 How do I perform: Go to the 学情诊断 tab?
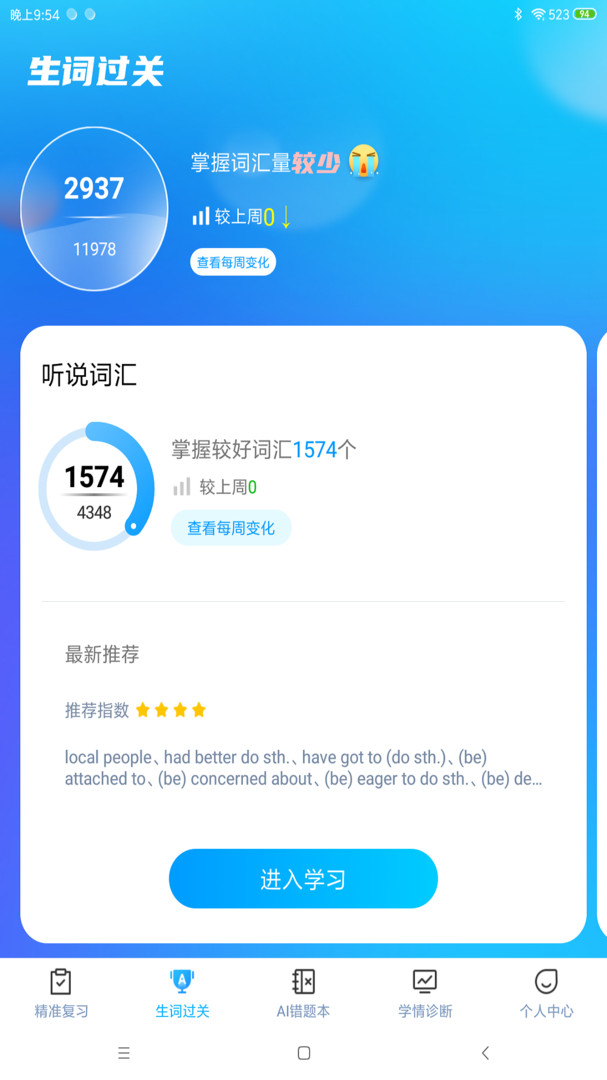pyautogui.click(x=425, y=993)
